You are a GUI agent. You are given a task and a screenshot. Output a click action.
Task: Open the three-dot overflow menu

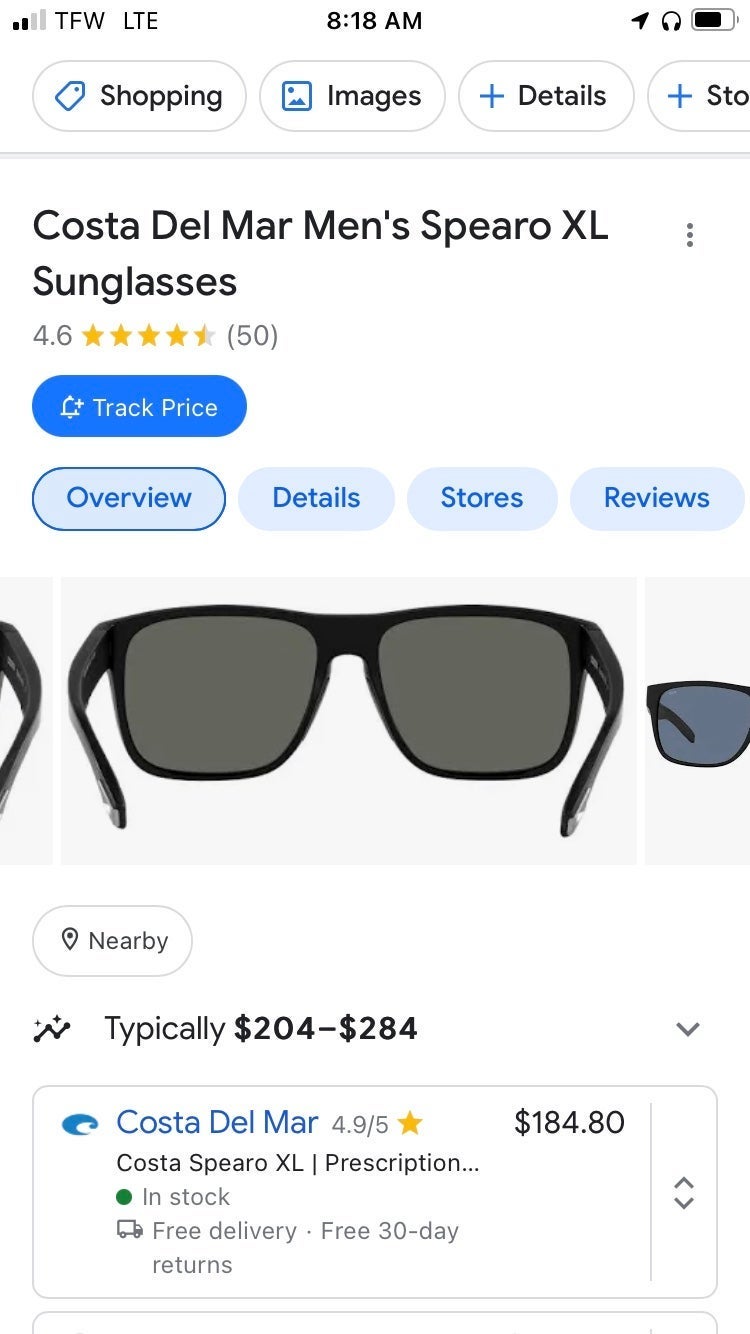(x=689, y=235)
